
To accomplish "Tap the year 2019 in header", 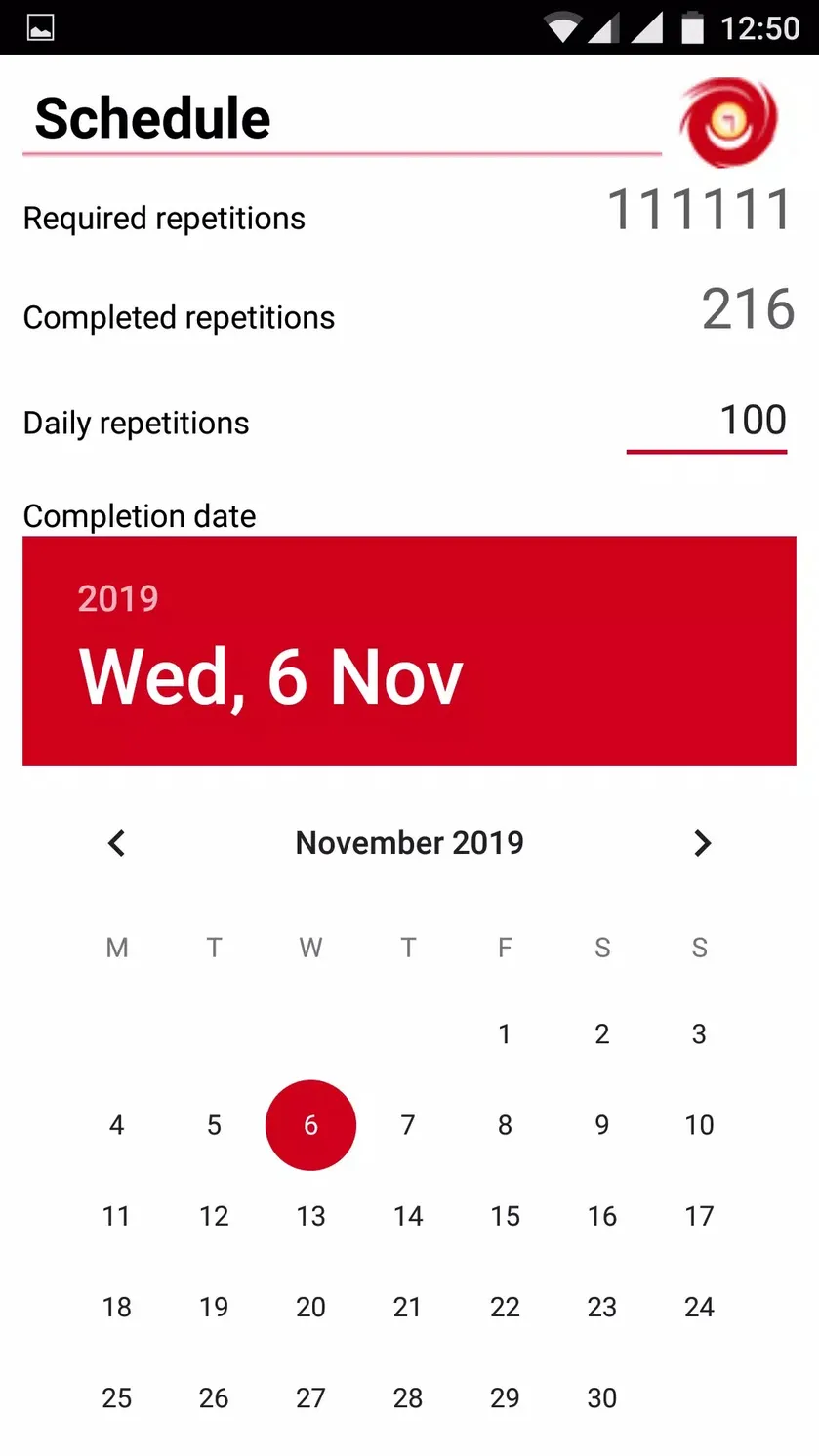I will (x=118, y=598).
